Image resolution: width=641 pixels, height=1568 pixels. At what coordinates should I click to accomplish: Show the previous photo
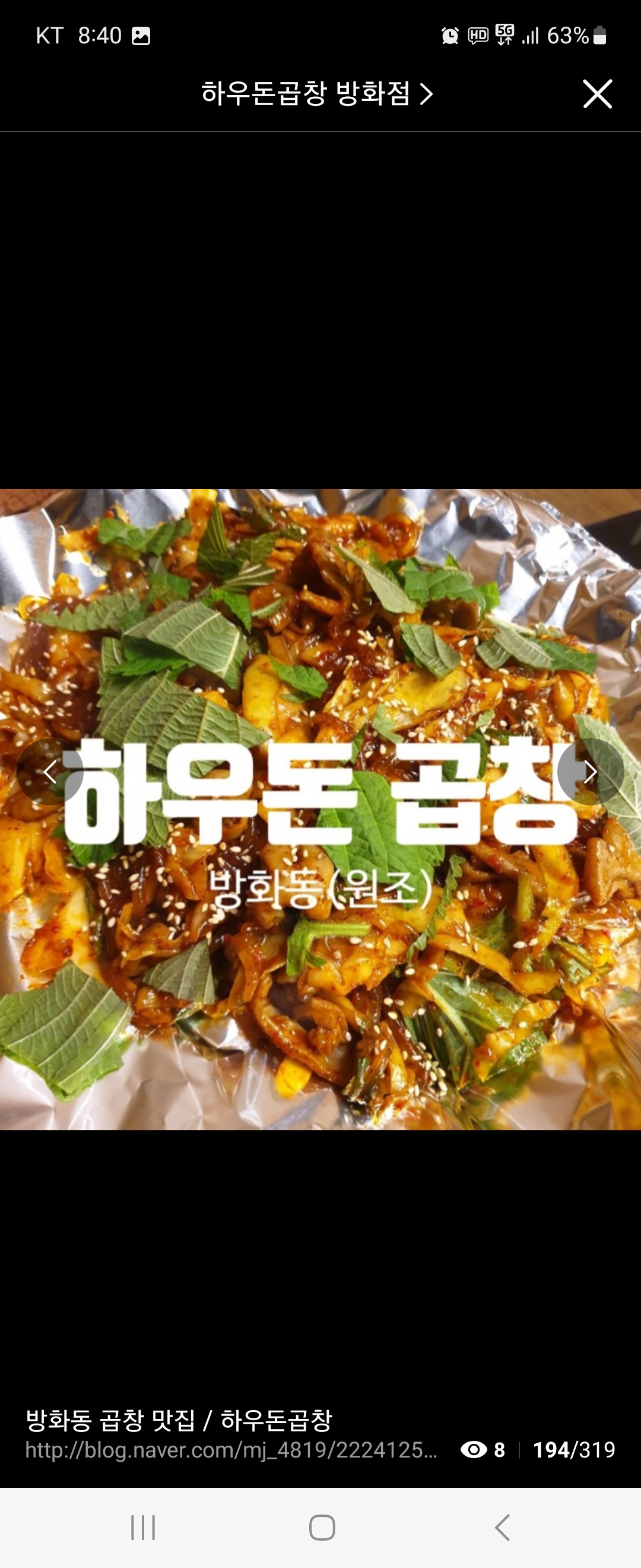(x=50, y=772)
